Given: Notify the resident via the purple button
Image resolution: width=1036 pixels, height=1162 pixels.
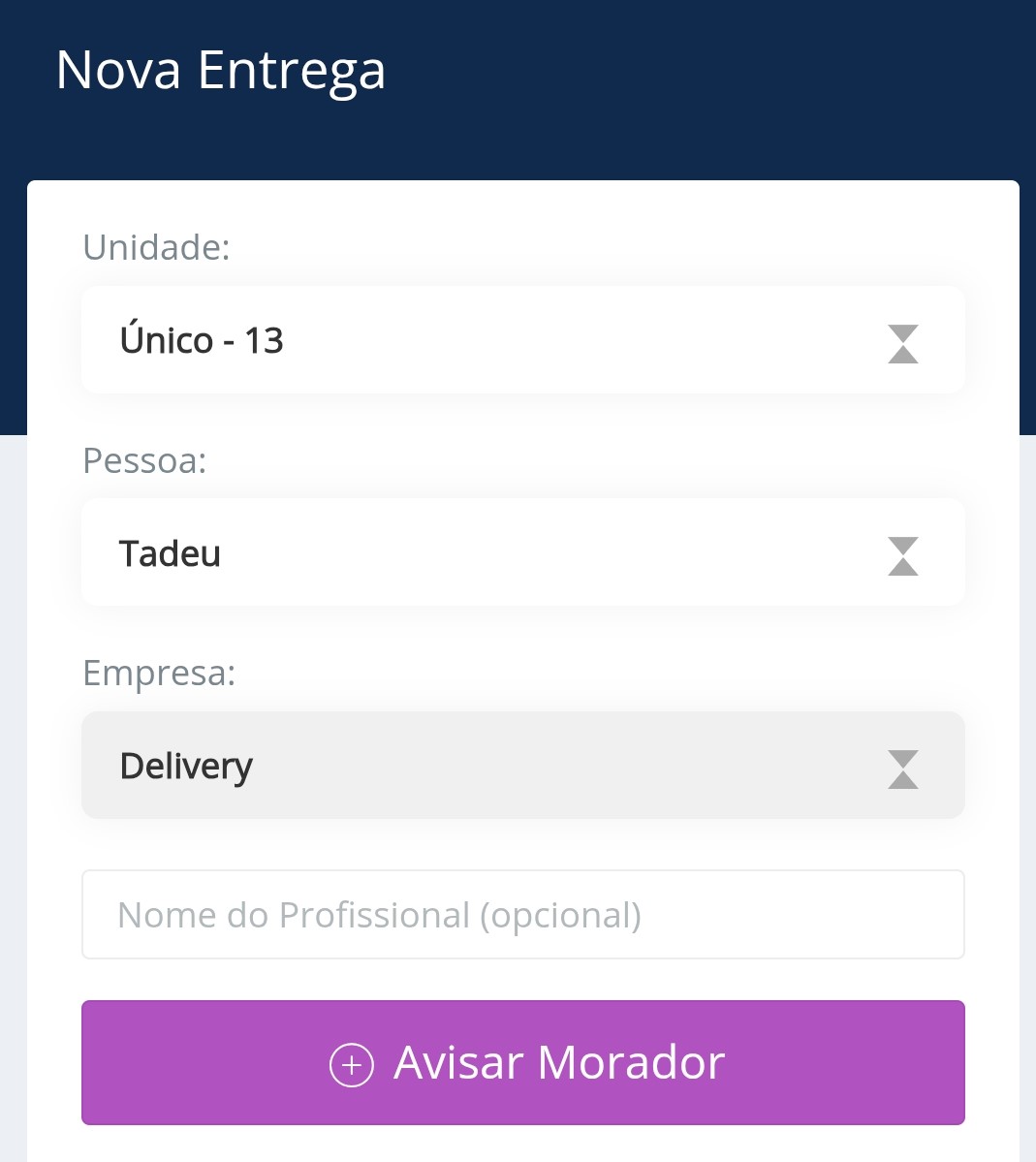Looking at the screenshot, I should tap(523, 1063).
